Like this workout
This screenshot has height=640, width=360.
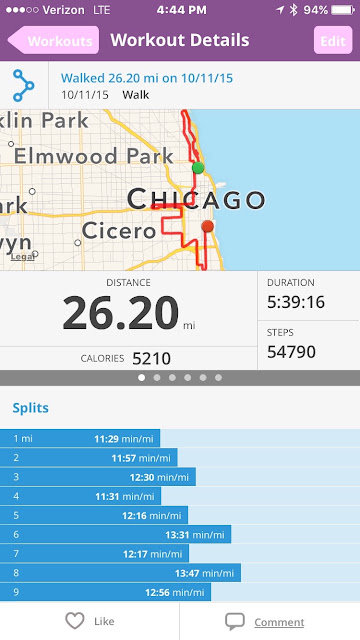tap(90, 621)
